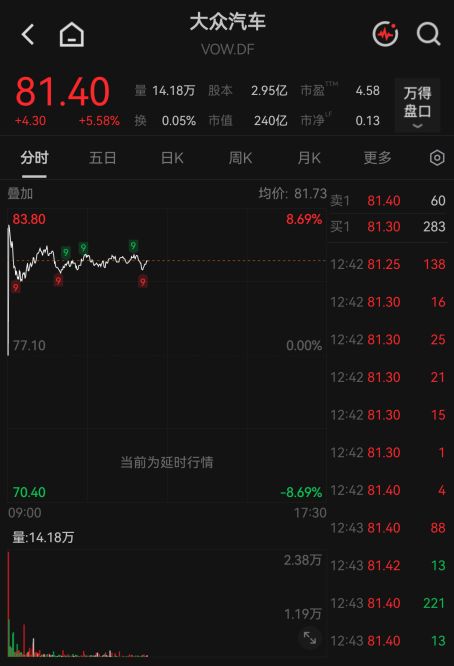The width and height of the screenshot is (454, 666).
Task: Expand the 万得盘口 panel
Action: pos(417,105)
